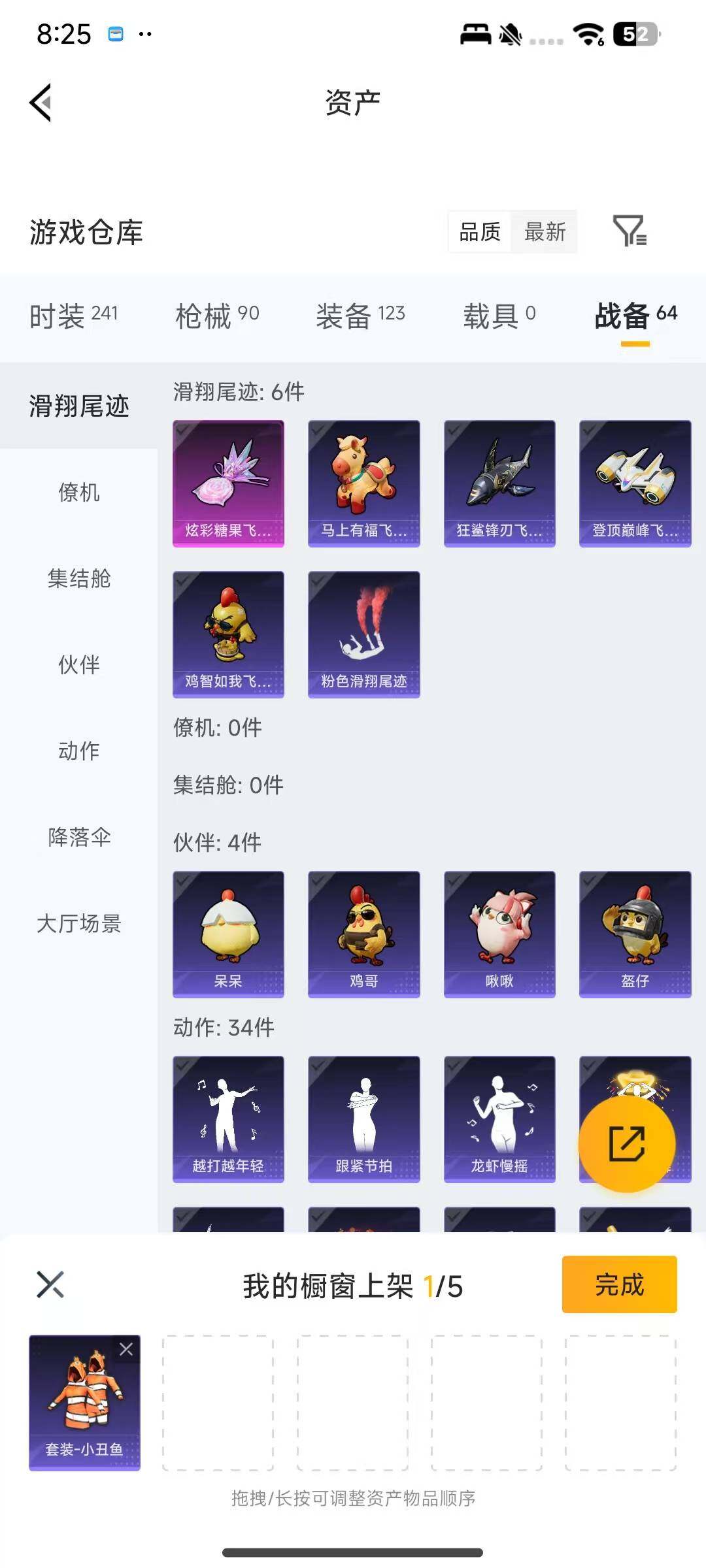Image resolution: width=706 pixels, height=1568 pixels.
Task: Choose the 盔仔 helmet companion
Action: (x=634, y=933)
